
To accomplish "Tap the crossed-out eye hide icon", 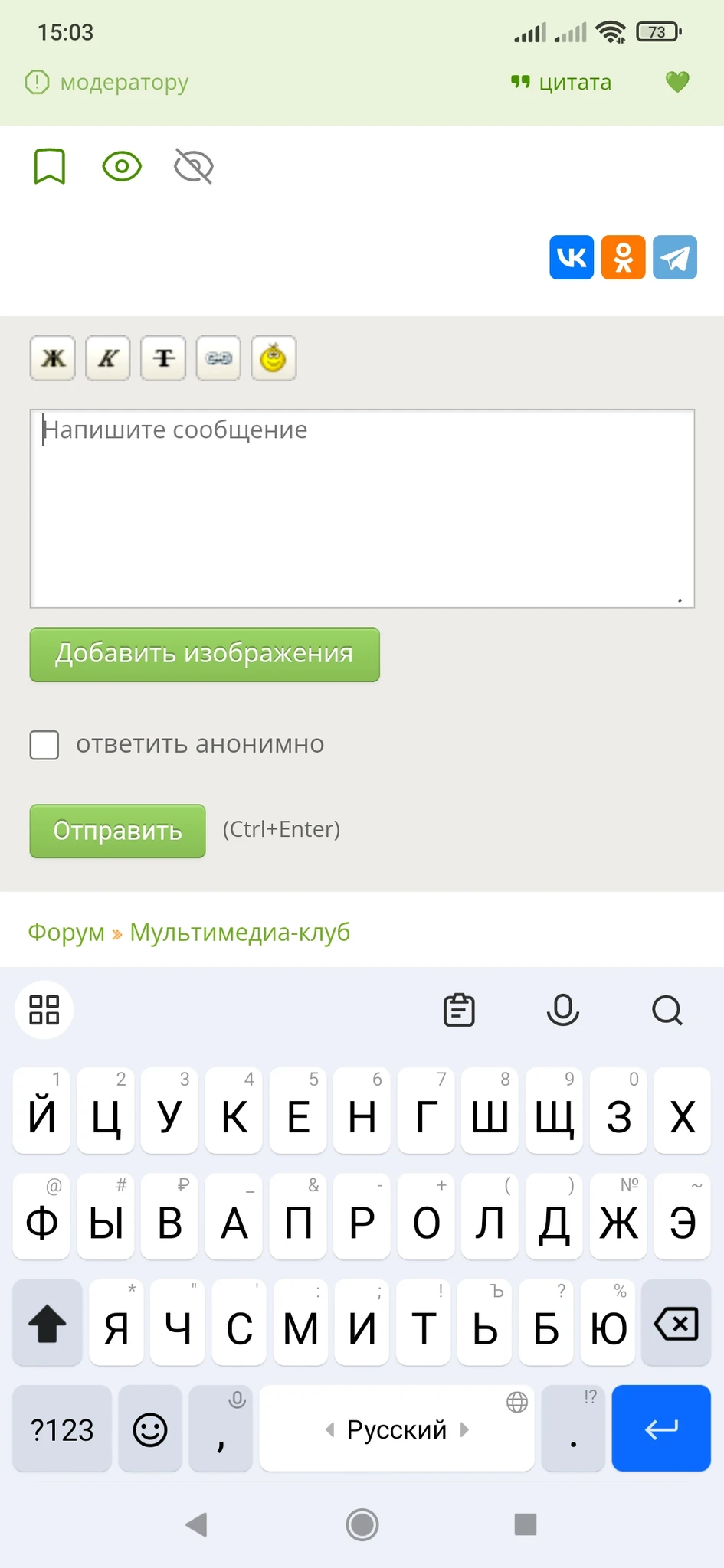I will pos(194,166).
